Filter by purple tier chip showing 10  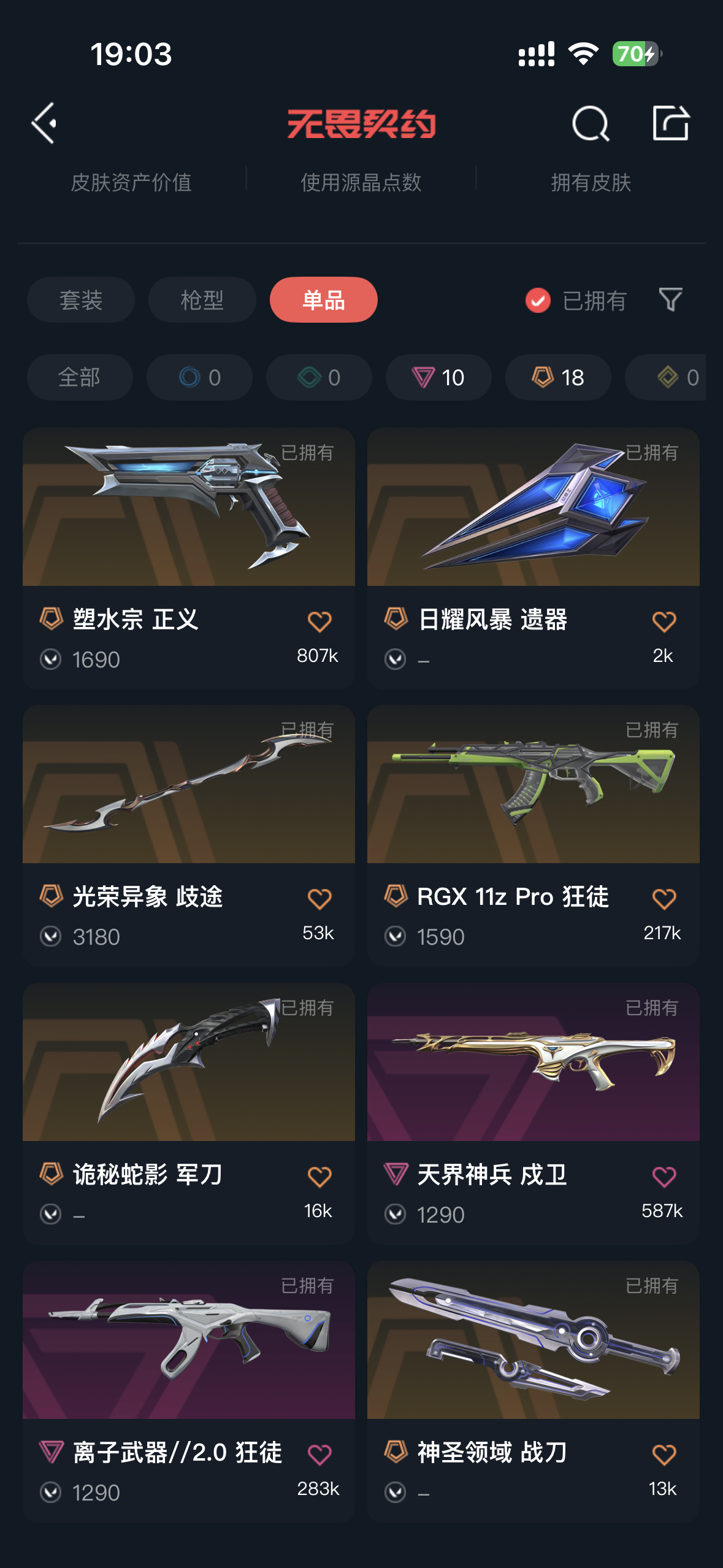(438, 377)
